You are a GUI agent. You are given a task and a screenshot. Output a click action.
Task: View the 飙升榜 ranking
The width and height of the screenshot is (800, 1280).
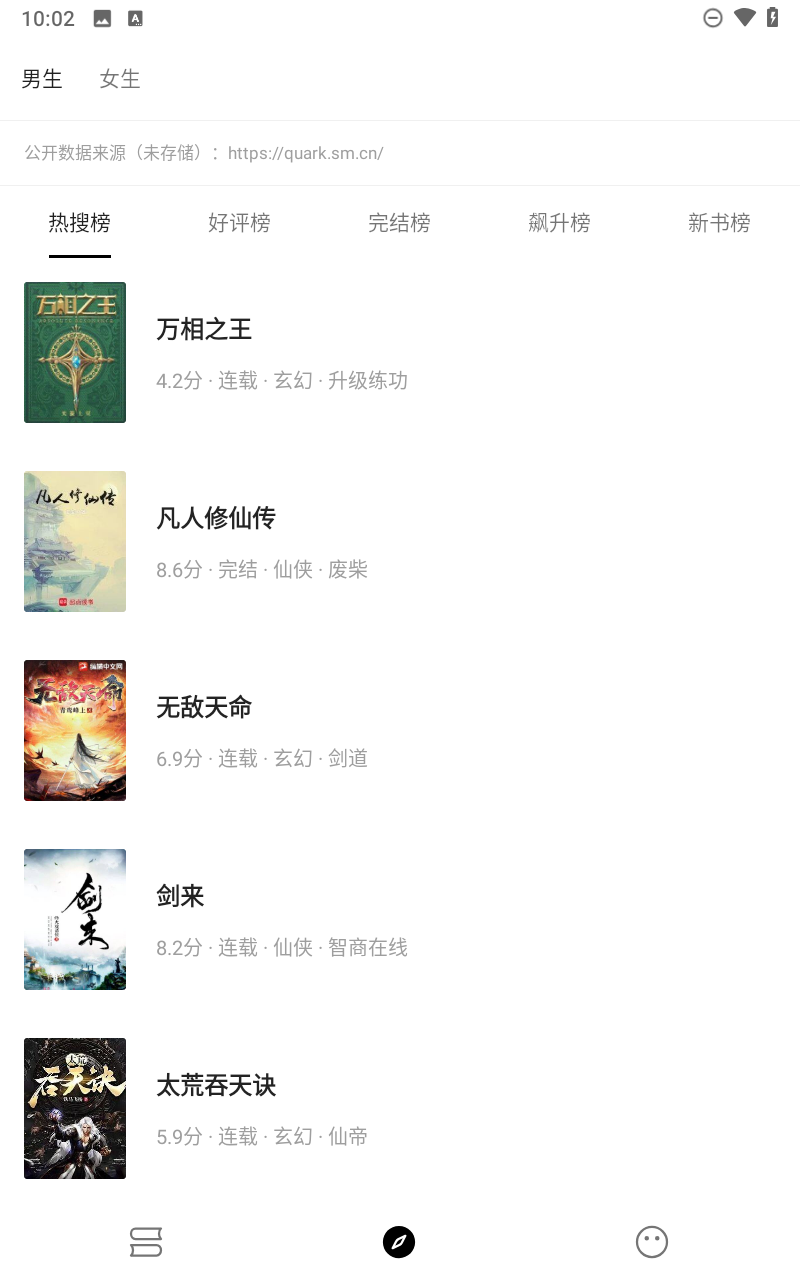pos(559,223)
